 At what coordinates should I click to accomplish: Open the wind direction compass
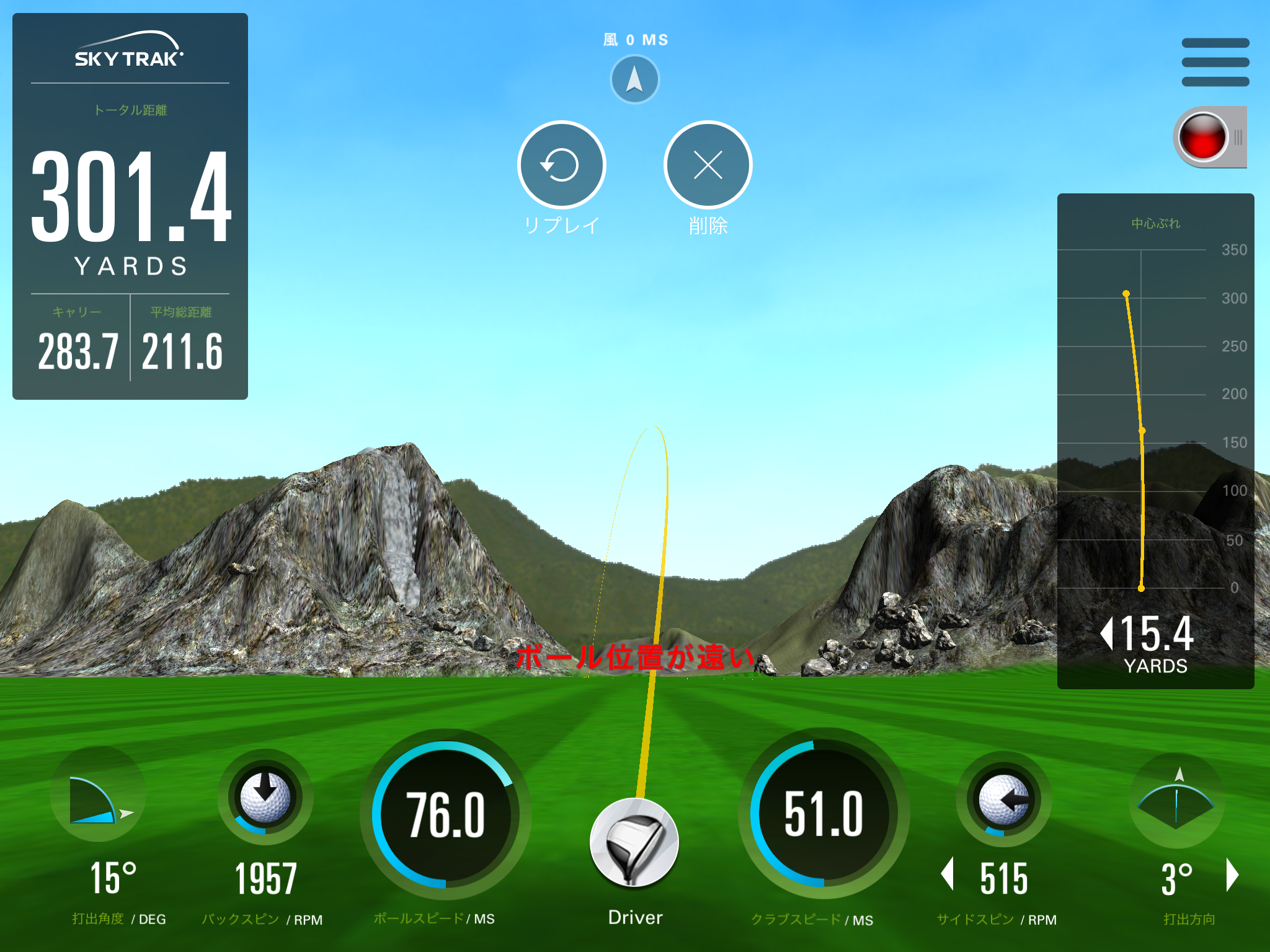click(634, 79)
